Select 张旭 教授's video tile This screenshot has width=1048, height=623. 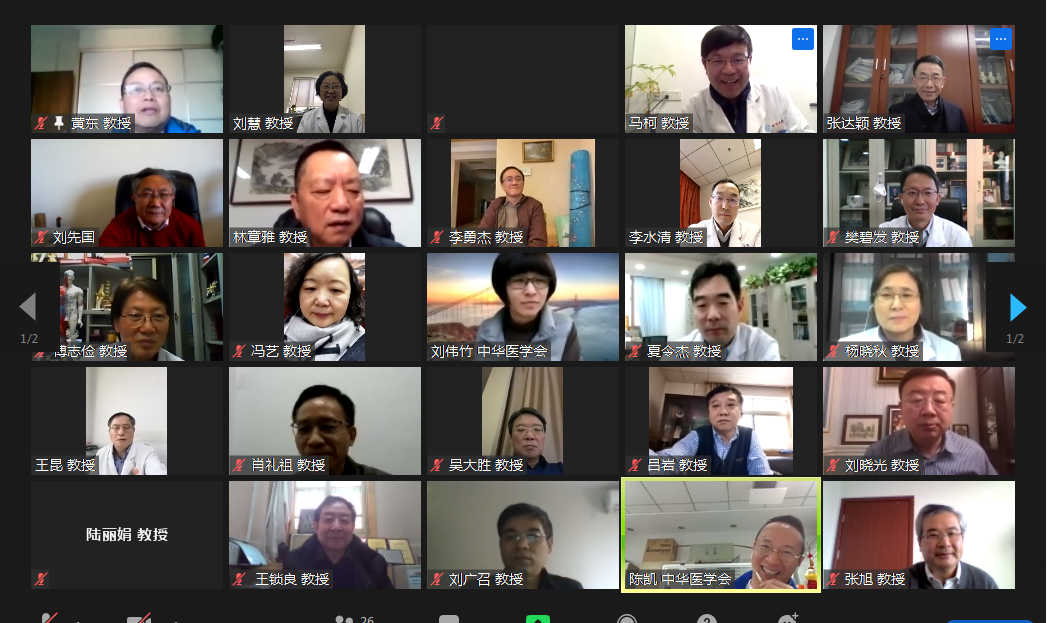(919, 535)
